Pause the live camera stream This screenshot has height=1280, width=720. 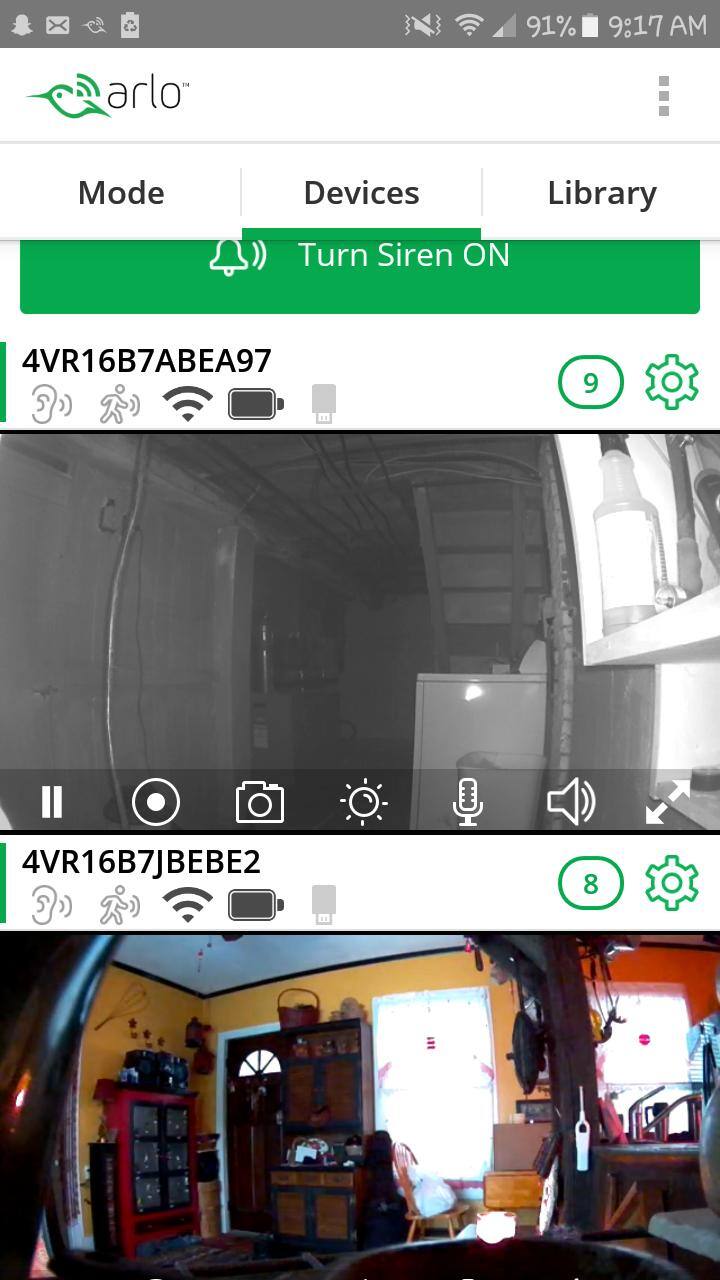[x=52, y=802]
